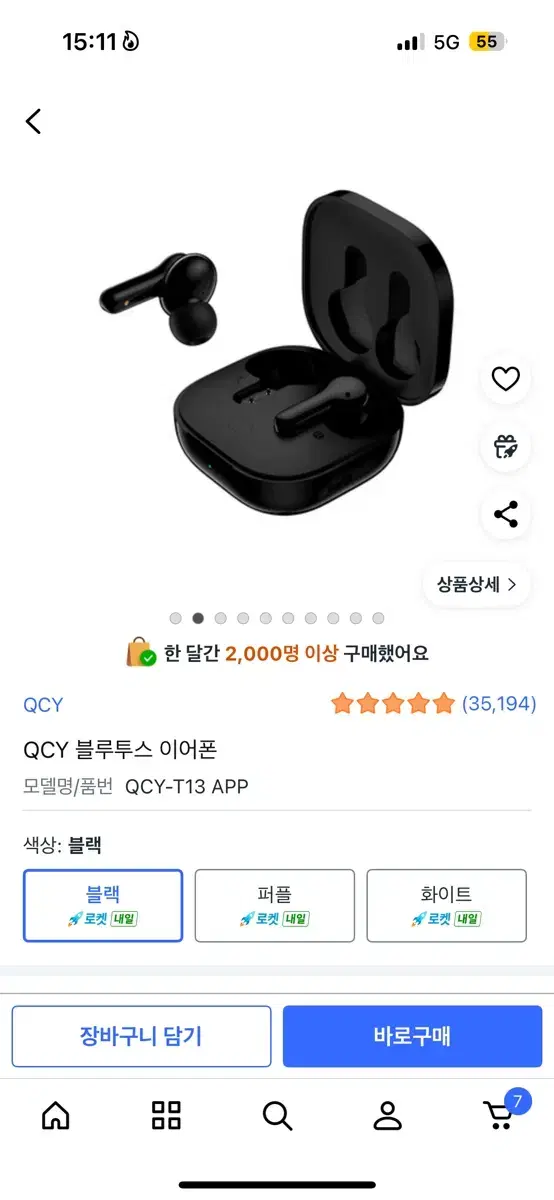View the 35,194 star reviews
The image size is (554, 1200).
point(433,704)
